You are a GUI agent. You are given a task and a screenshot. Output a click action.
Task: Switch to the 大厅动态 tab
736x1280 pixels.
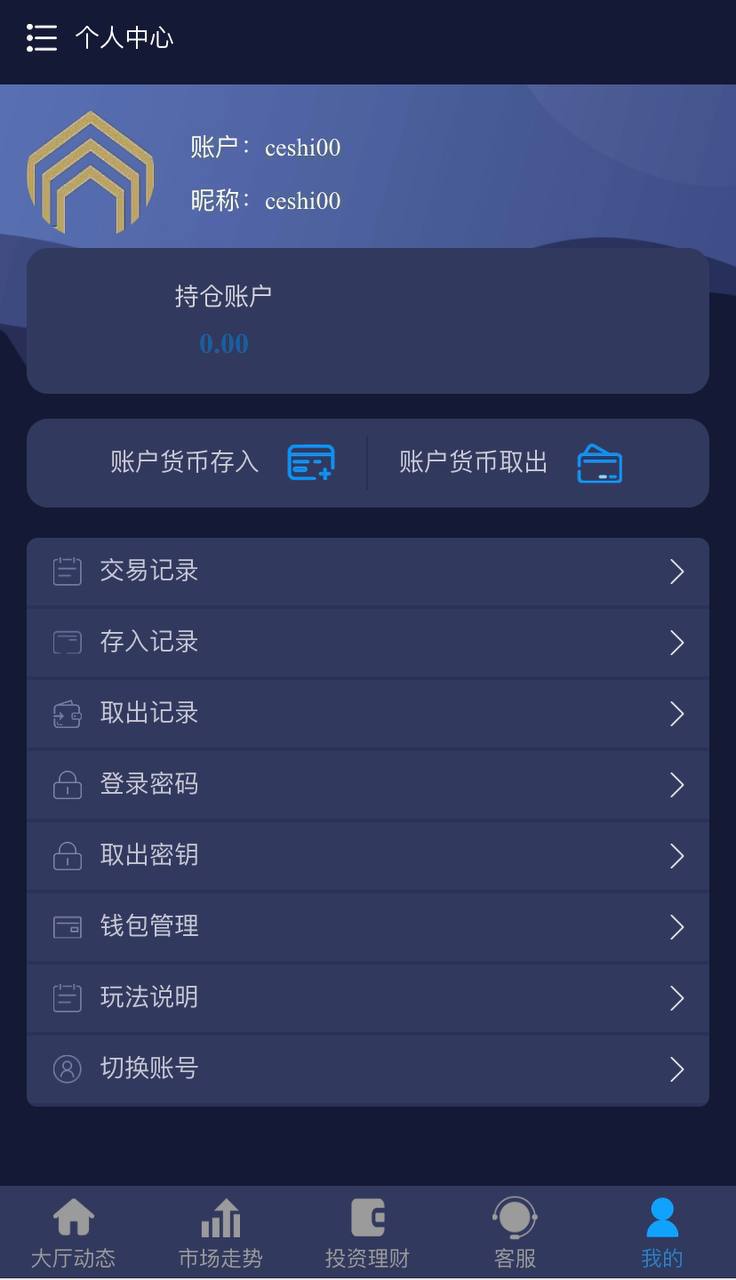point(73,1234)
